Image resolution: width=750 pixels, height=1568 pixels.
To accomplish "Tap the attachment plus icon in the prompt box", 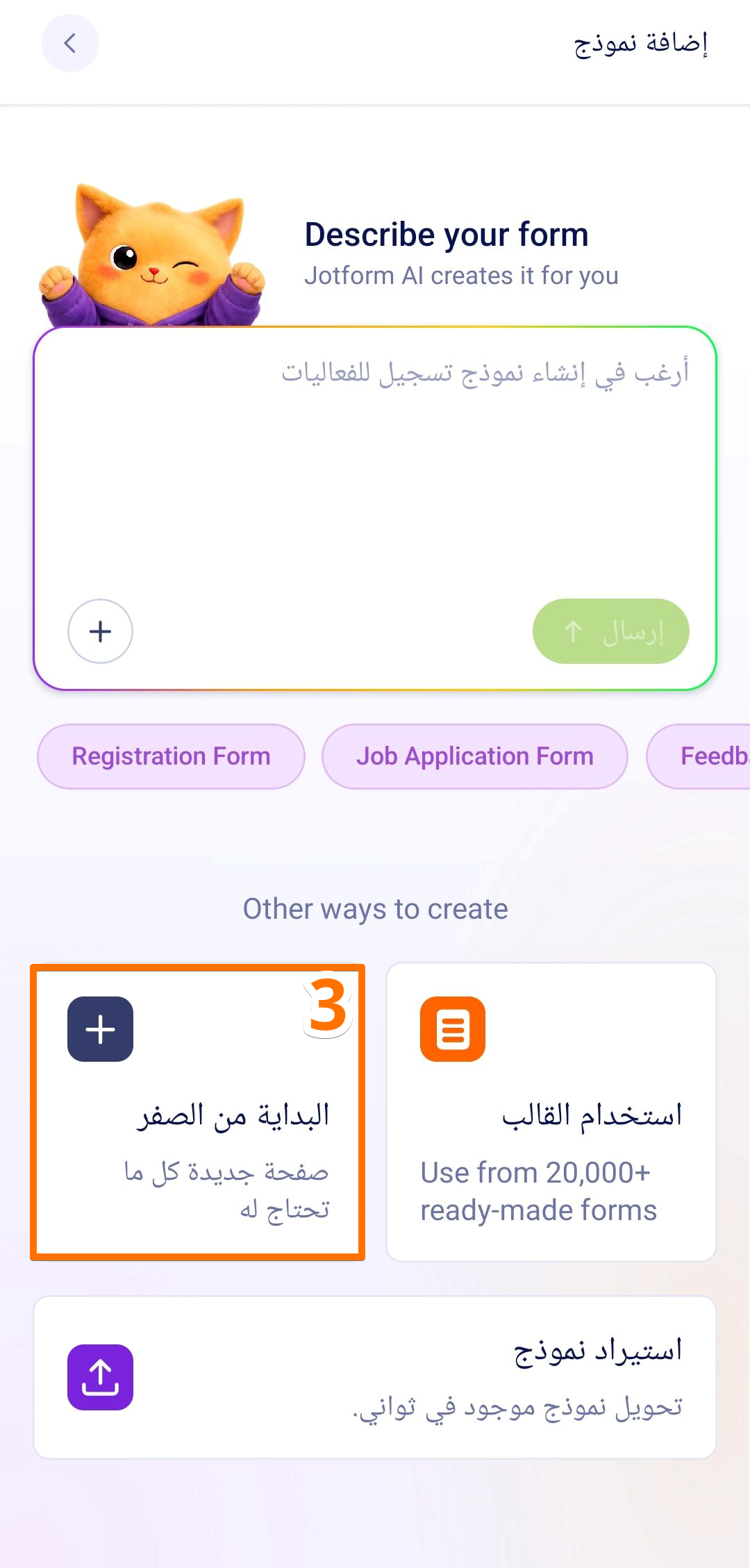I will click(100, 631).
